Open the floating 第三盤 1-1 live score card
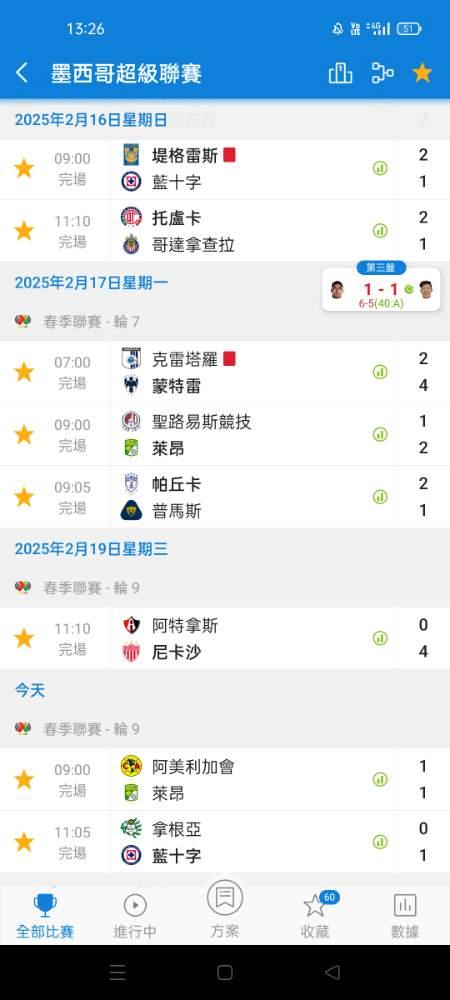Image resolution: width=450 pixels, height=1000 pixels. (381, 289)
